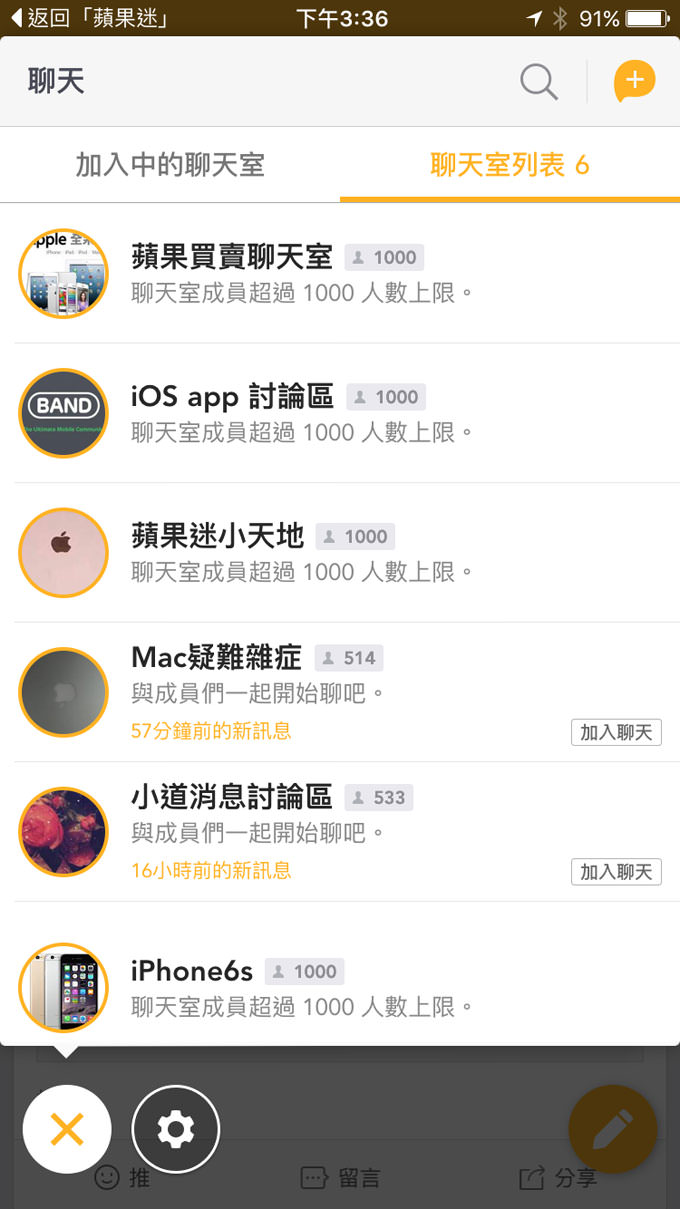The image size is (680, 1209).
Task: Open the chat search icon
Action: pos(539,82)
